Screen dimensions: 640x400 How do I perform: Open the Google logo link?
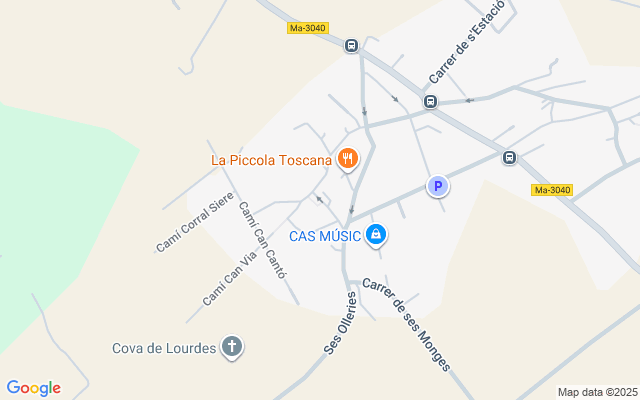(x=33, y=388)
